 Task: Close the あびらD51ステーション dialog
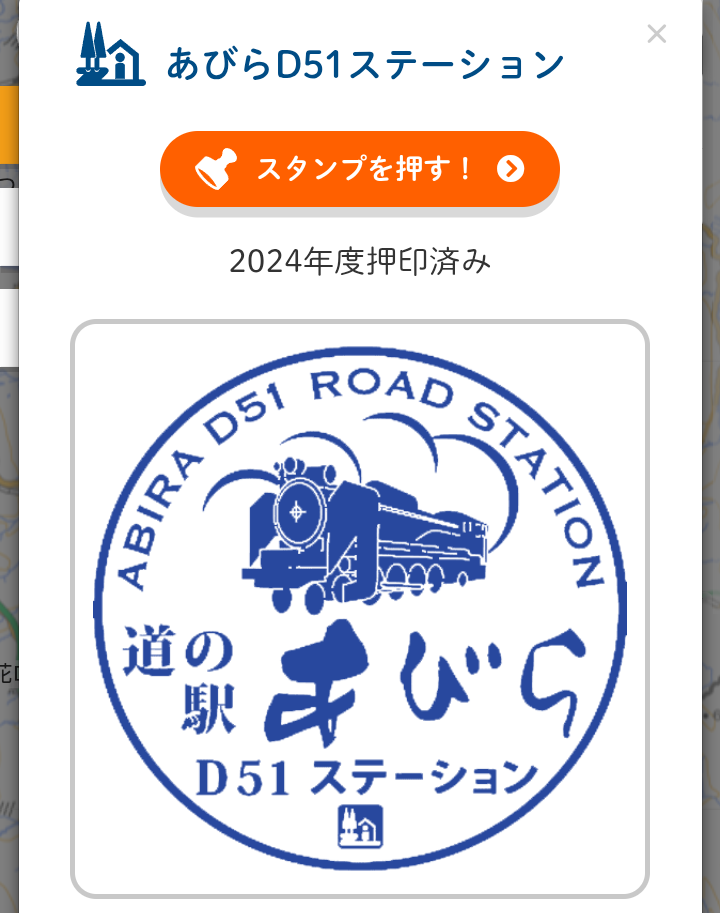click(656, 35)
